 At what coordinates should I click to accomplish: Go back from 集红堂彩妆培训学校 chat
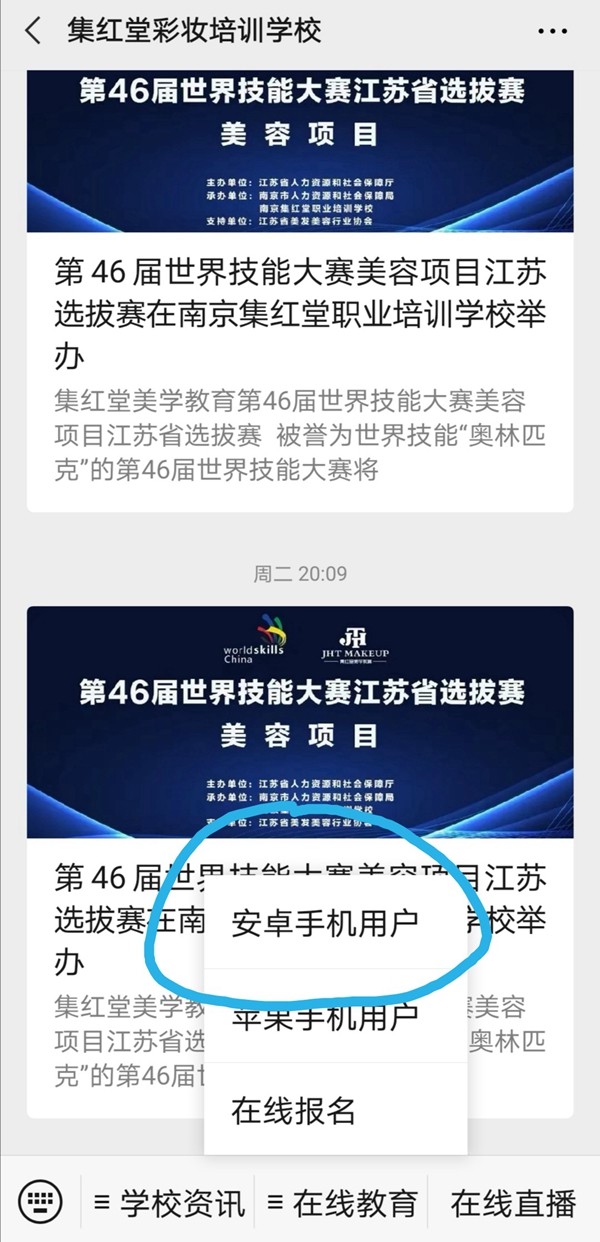pos(33,31)
